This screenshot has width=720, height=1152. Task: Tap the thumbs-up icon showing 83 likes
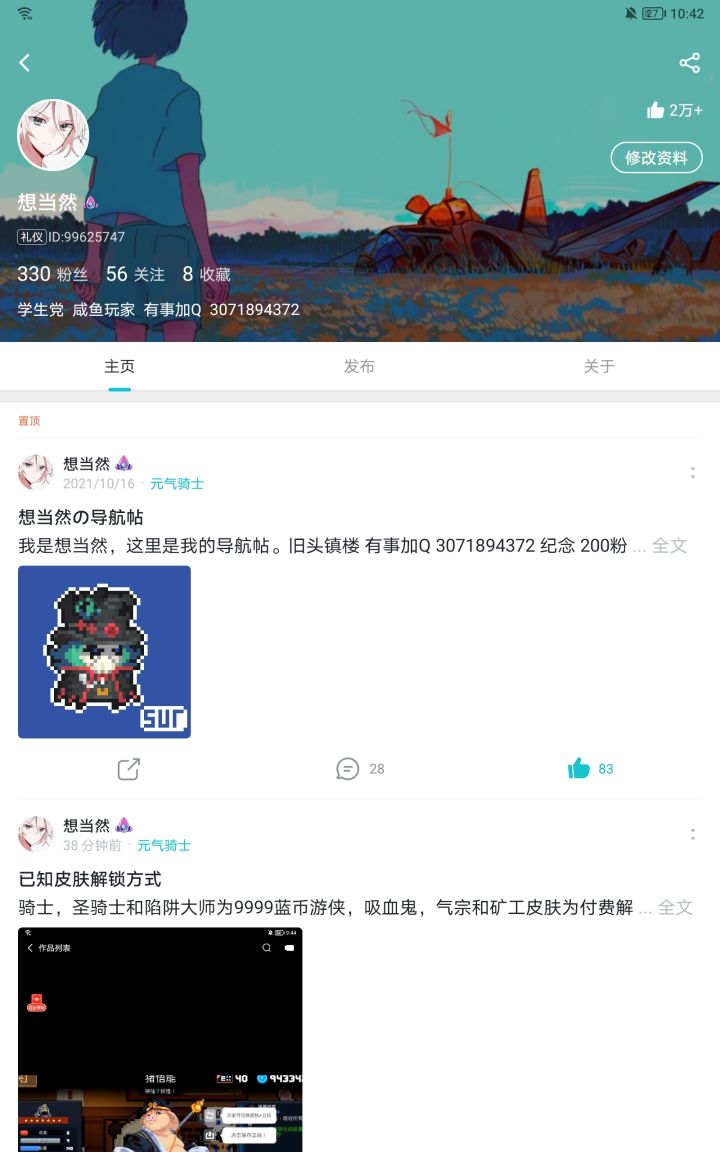[579, 768]
